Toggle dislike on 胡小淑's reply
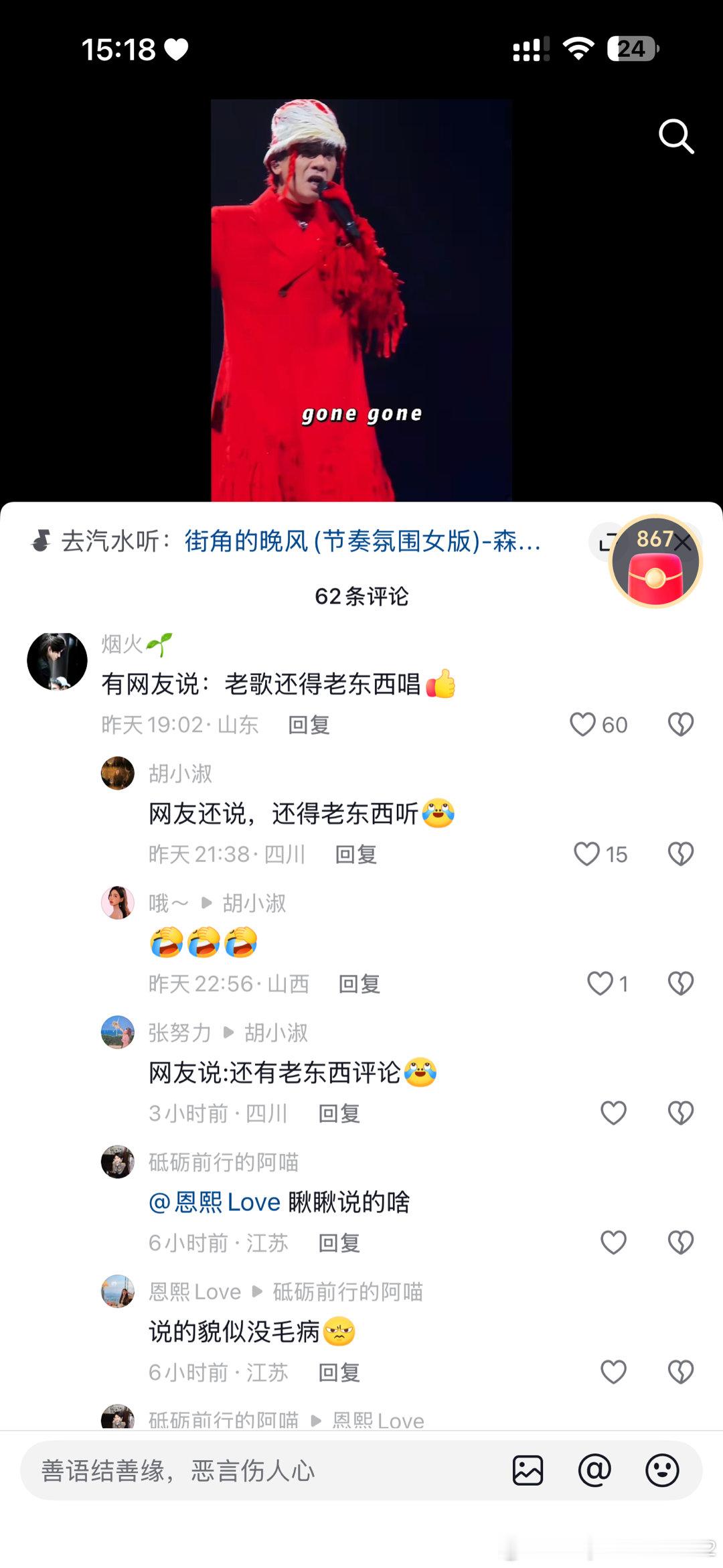The width and height of the screenshot is (723, 1568). (679, 855)
